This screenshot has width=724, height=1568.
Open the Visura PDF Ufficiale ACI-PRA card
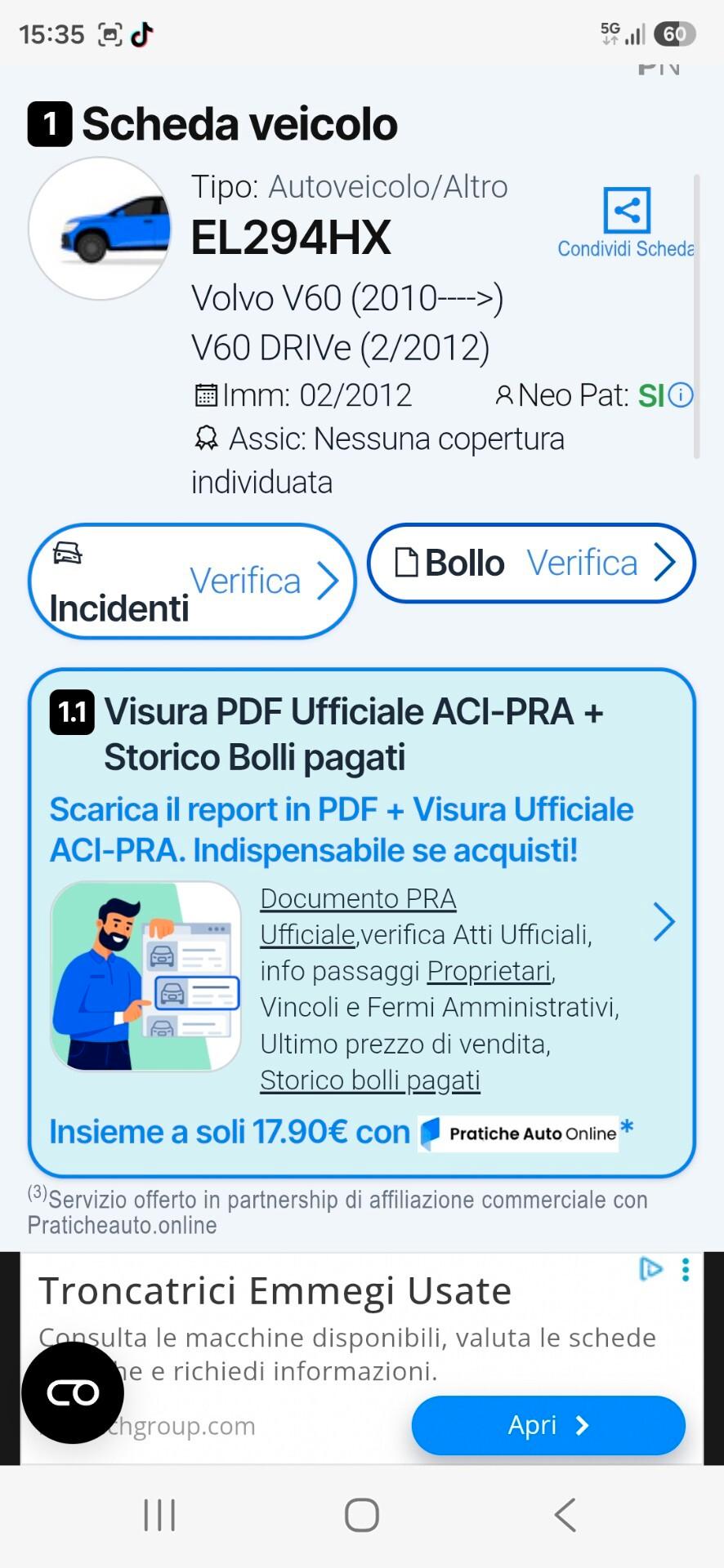(x=362, y=923)
